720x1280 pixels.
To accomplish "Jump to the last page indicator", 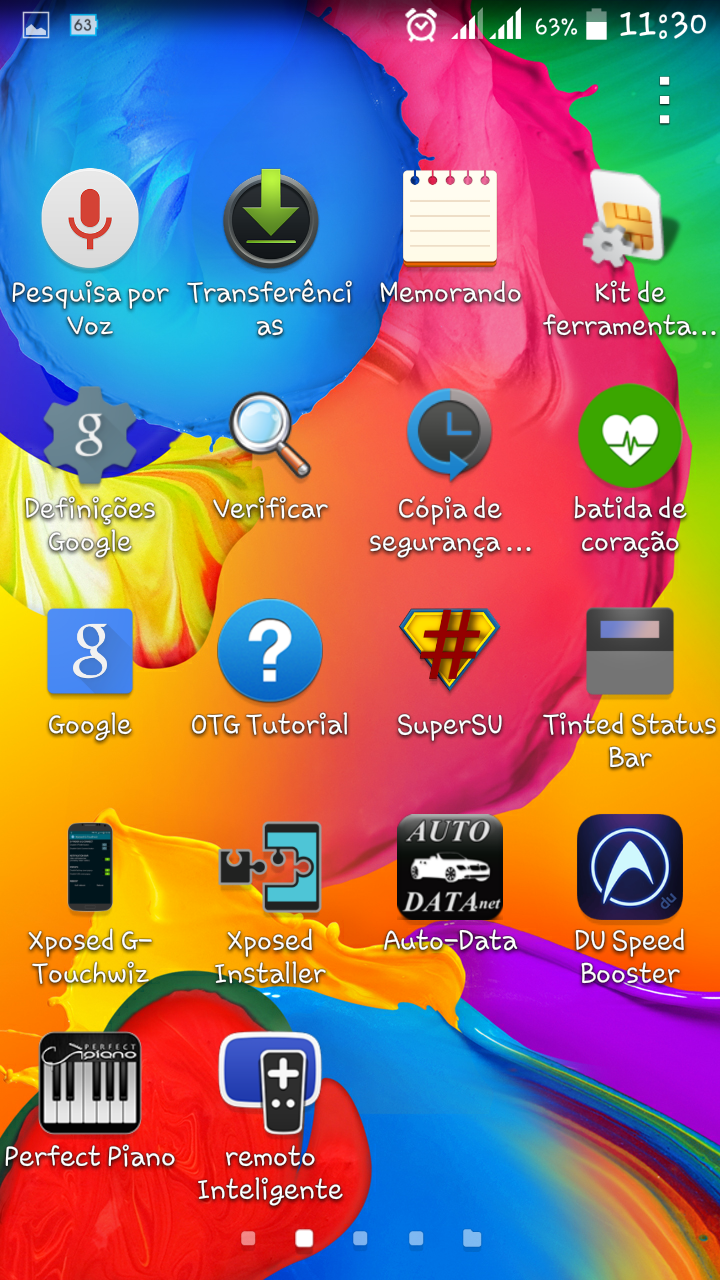I will [x=472, y=1239].
